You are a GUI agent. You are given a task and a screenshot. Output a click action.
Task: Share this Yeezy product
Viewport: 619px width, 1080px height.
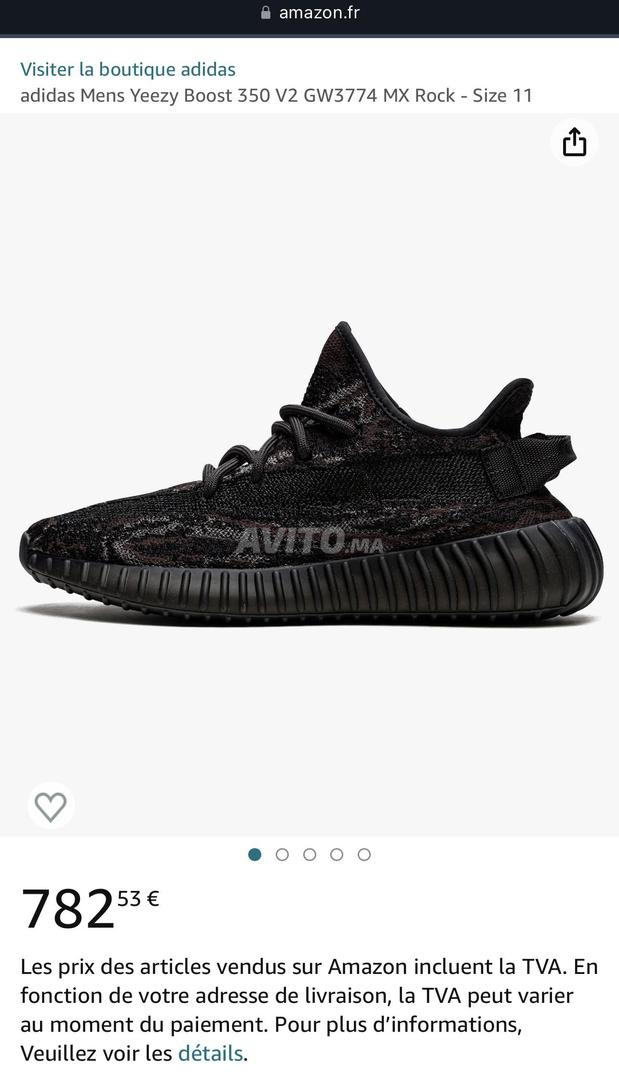574,143
